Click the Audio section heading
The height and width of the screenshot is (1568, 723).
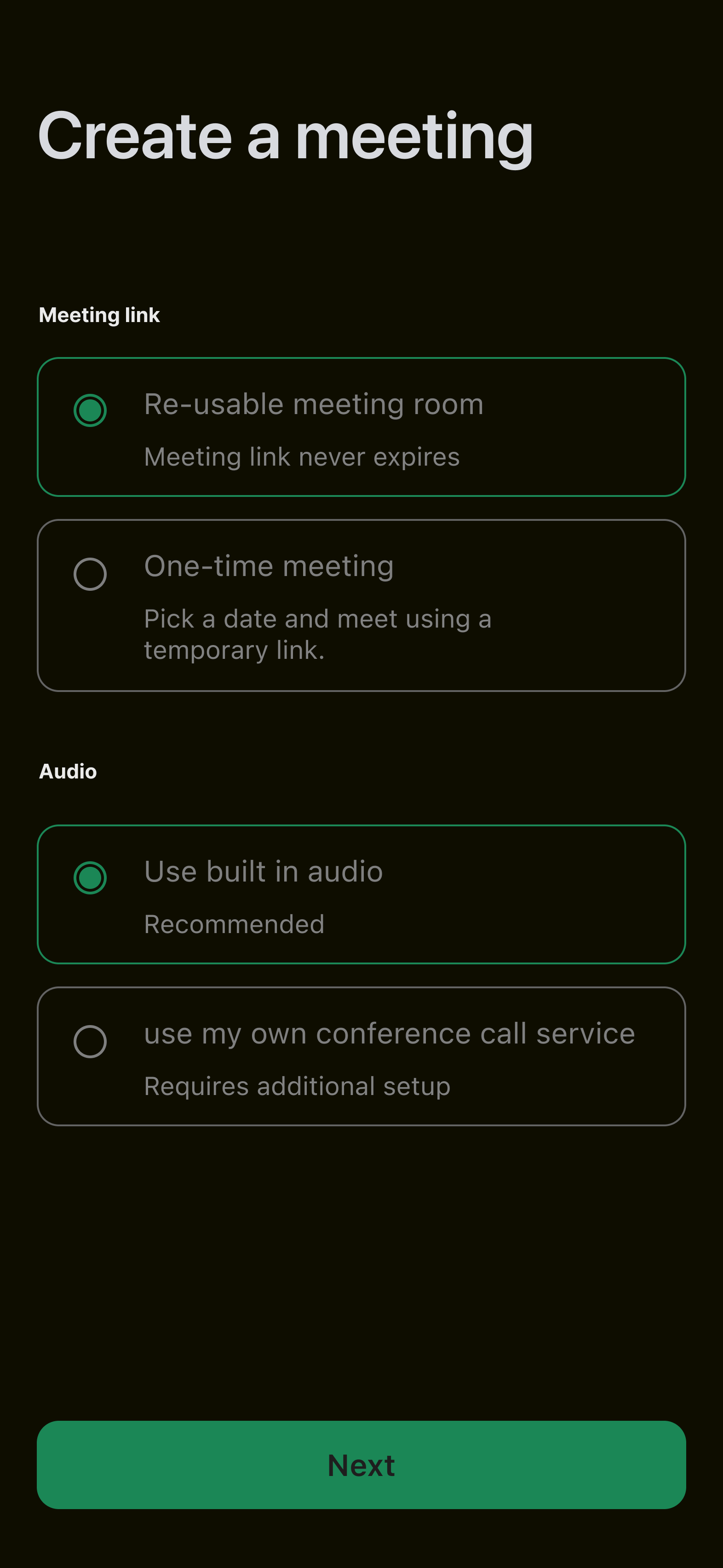tap(68, 771)
